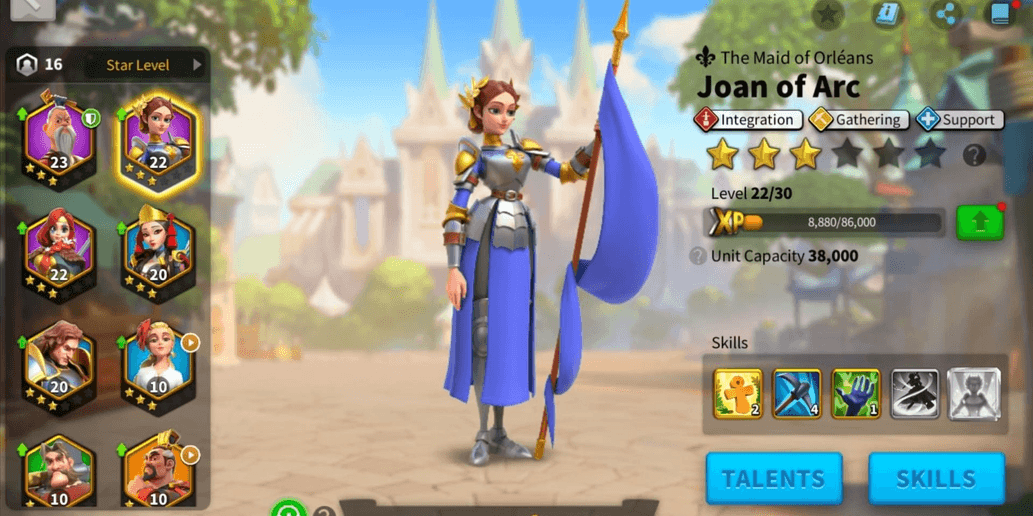Select the level 23 old sage commander
Image resolution: width=1033 pixels, height=516 pixels.
59,138
